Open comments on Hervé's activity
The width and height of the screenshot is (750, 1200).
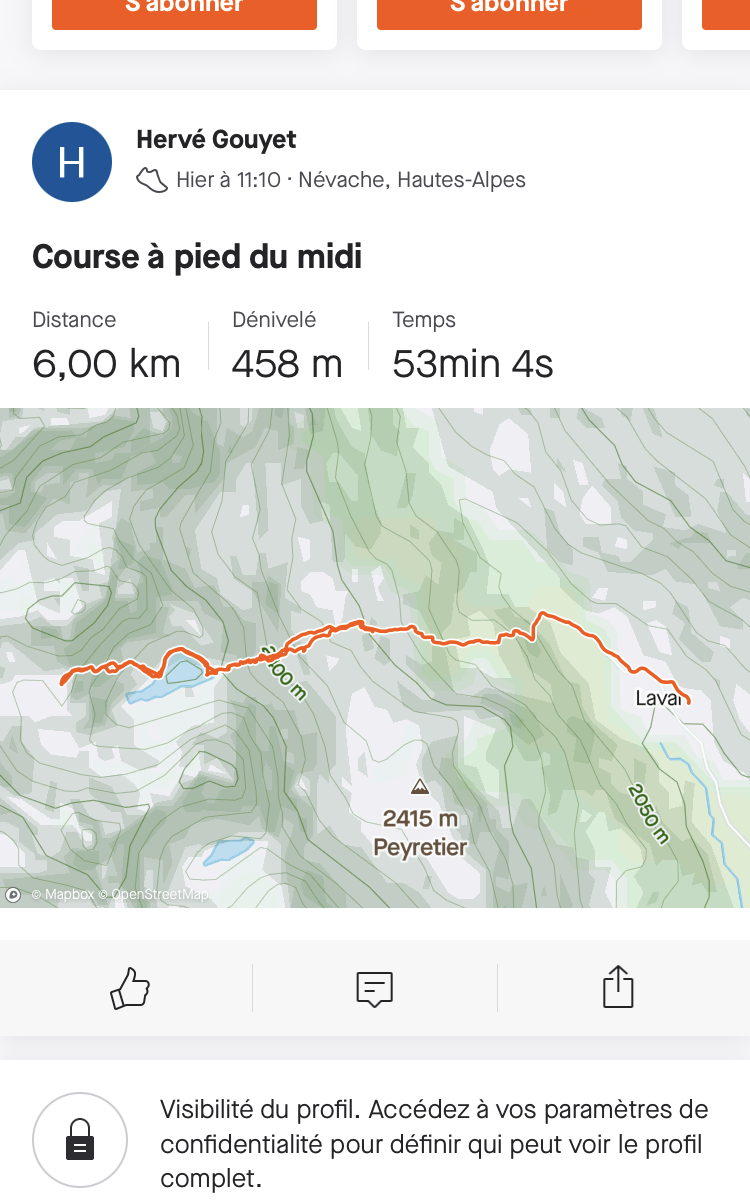coord(375,989)
